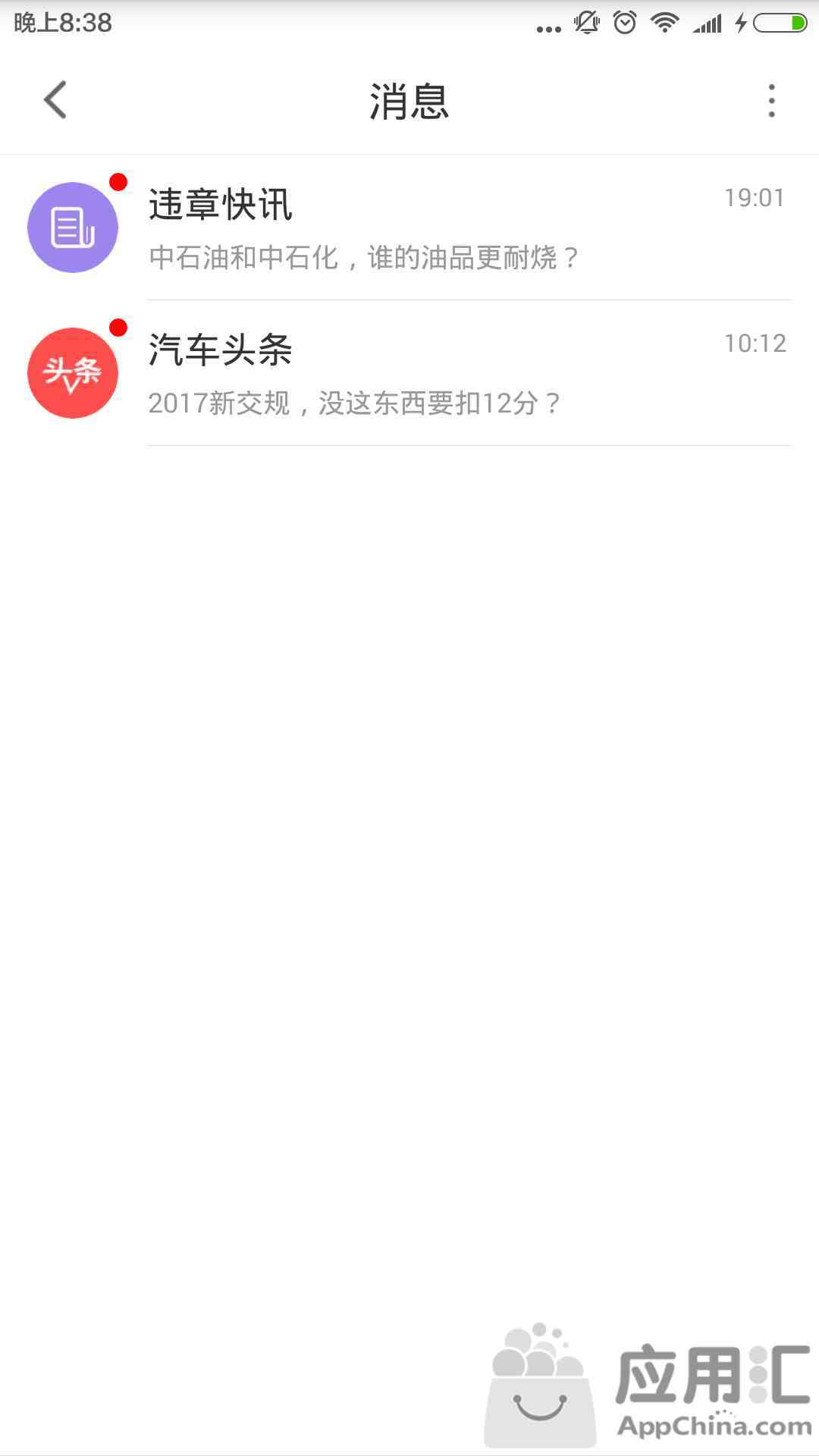Tap the alarm clock status icon
819x1456 pixels.
623,23
